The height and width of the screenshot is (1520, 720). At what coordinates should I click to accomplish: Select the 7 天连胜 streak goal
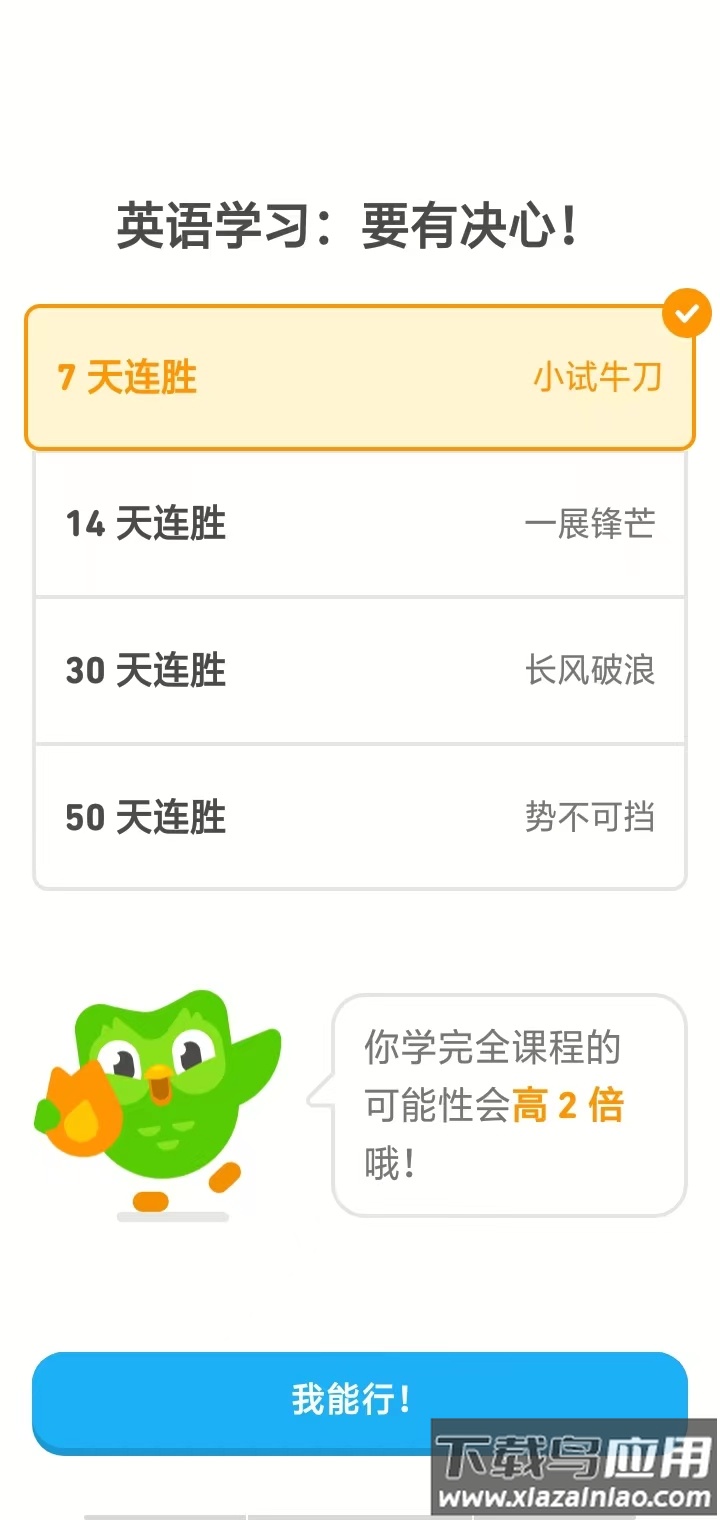tap(360, 375)
